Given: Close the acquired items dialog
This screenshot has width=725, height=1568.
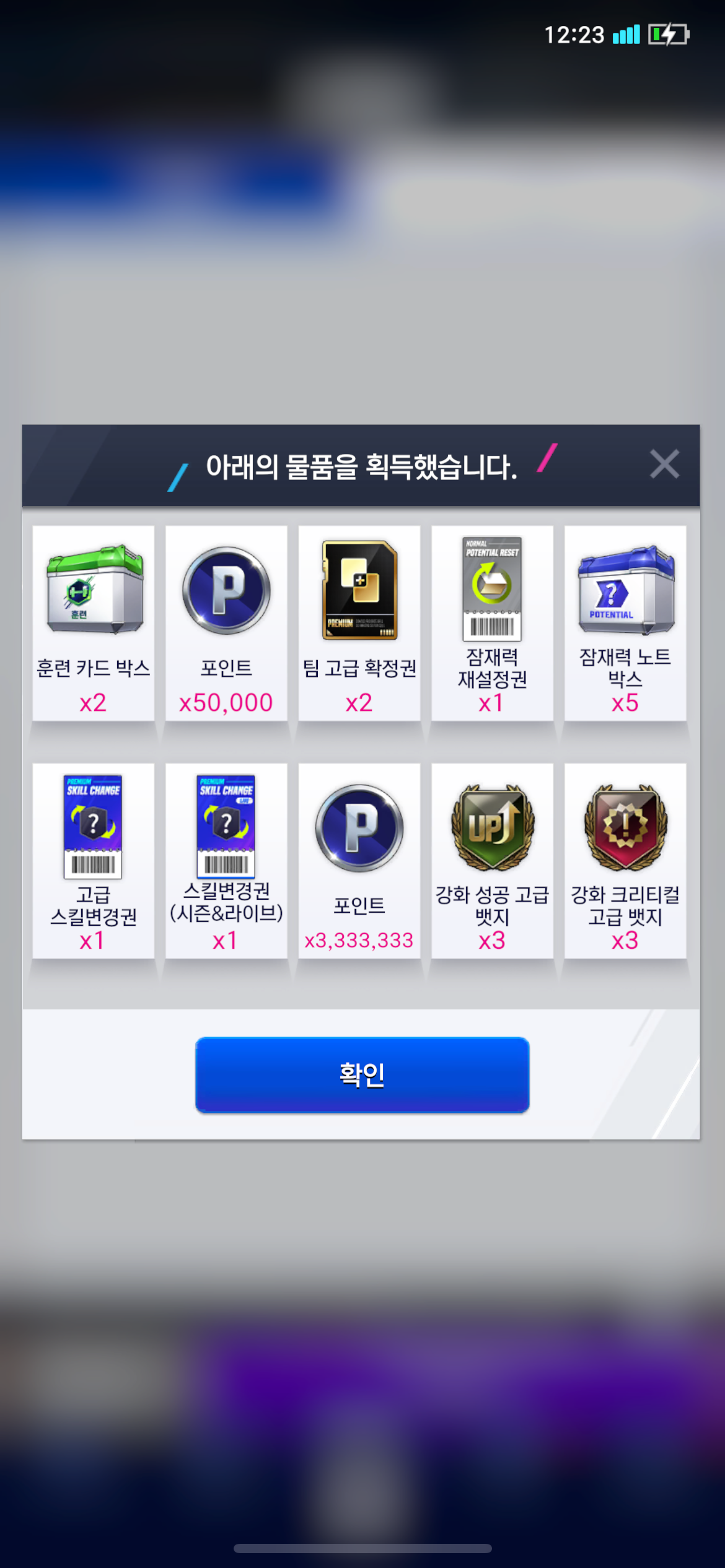Looking at the screenshot, I should pyautogui.click(x=664, y=464).
